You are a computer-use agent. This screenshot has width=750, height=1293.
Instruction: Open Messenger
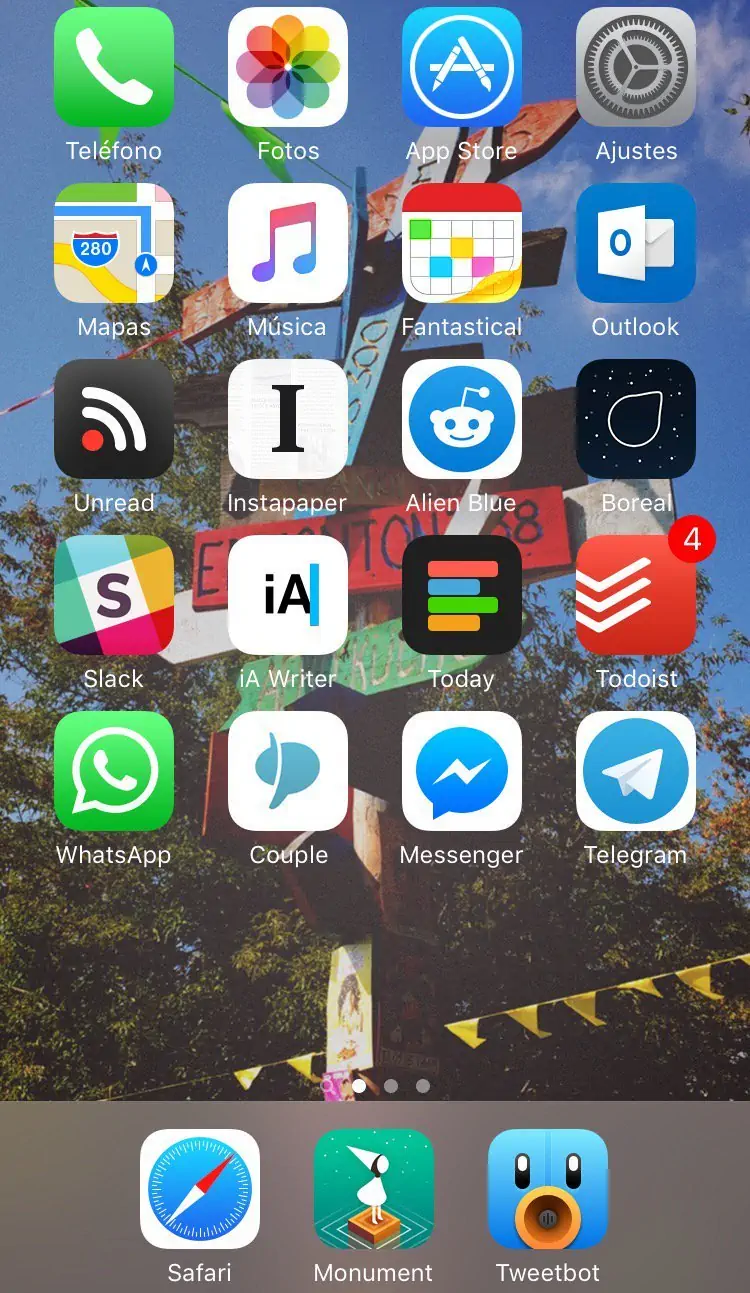coord(462,771)
